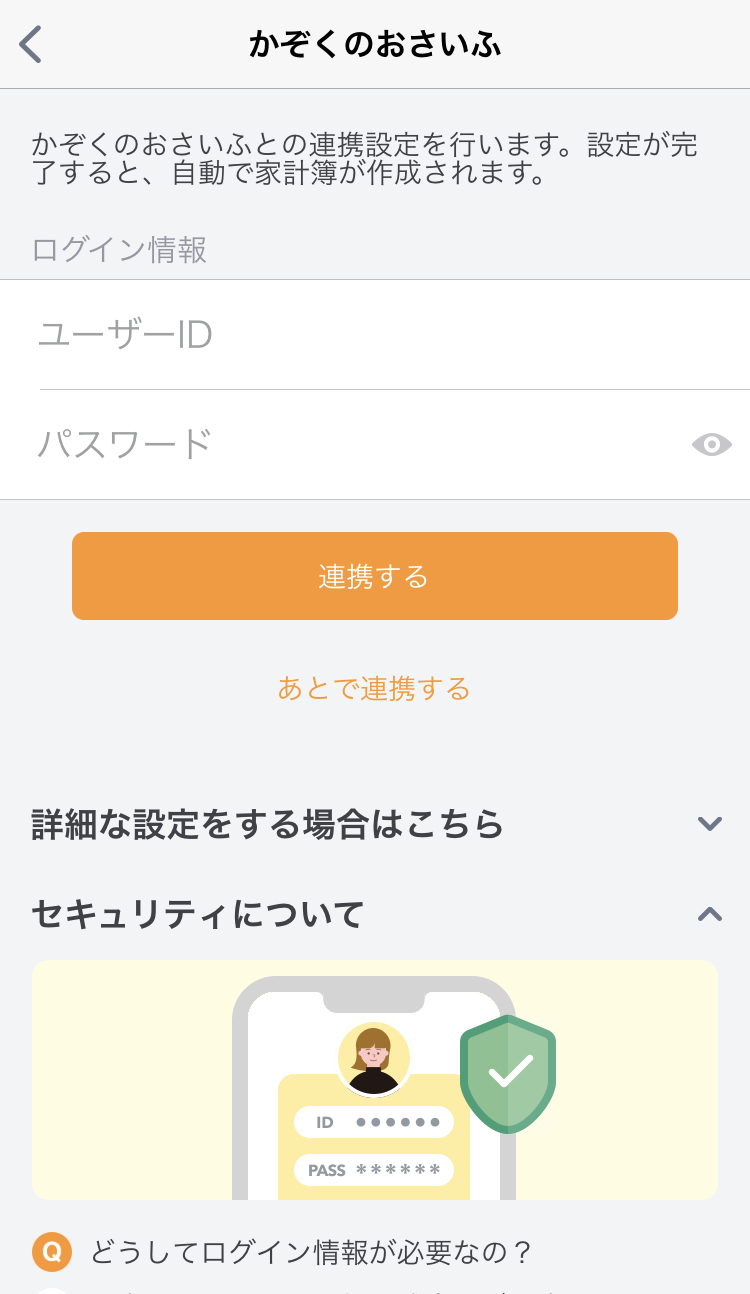Click the round avatar icon in the illustration
This screenshot has height=1294, width=750.
click(375, 1057)
